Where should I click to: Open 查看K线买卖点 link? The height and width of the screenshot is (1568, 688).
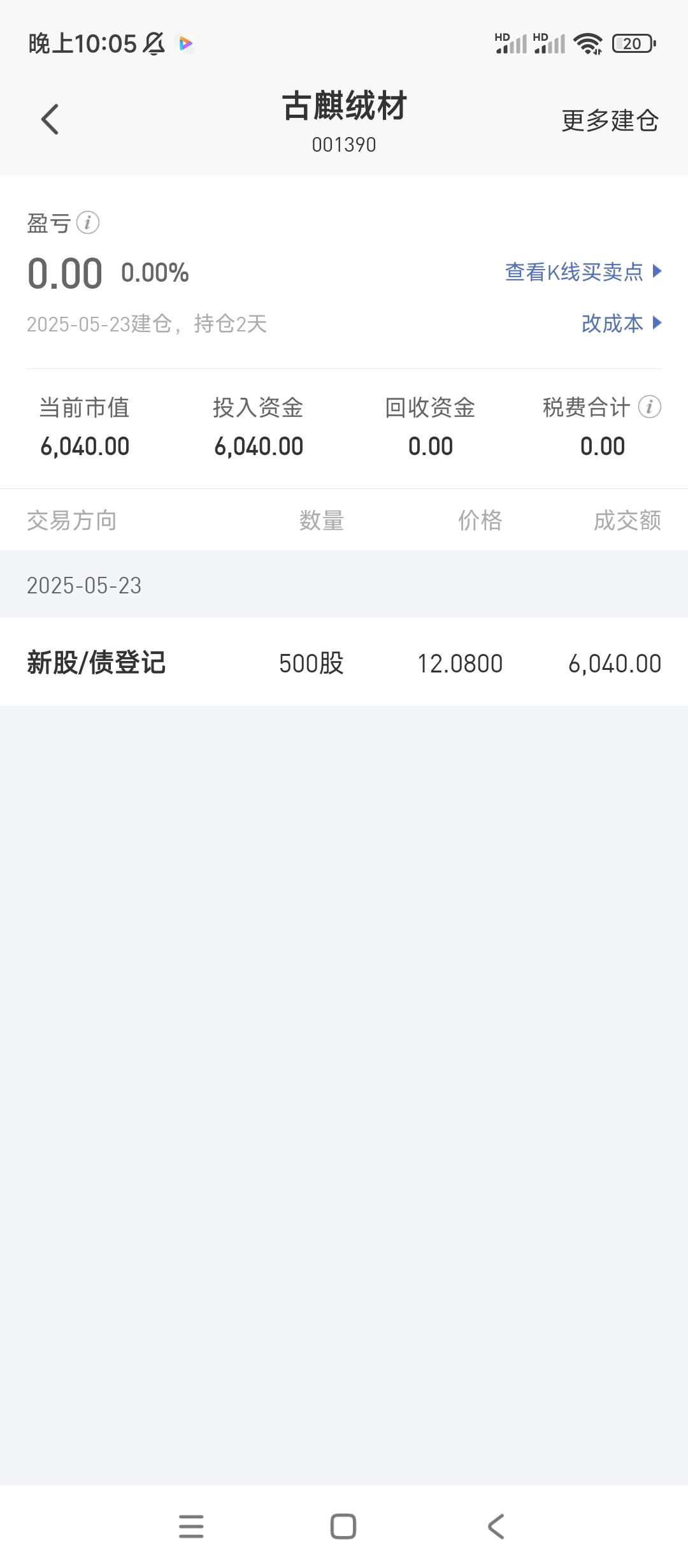click(583, 272)
